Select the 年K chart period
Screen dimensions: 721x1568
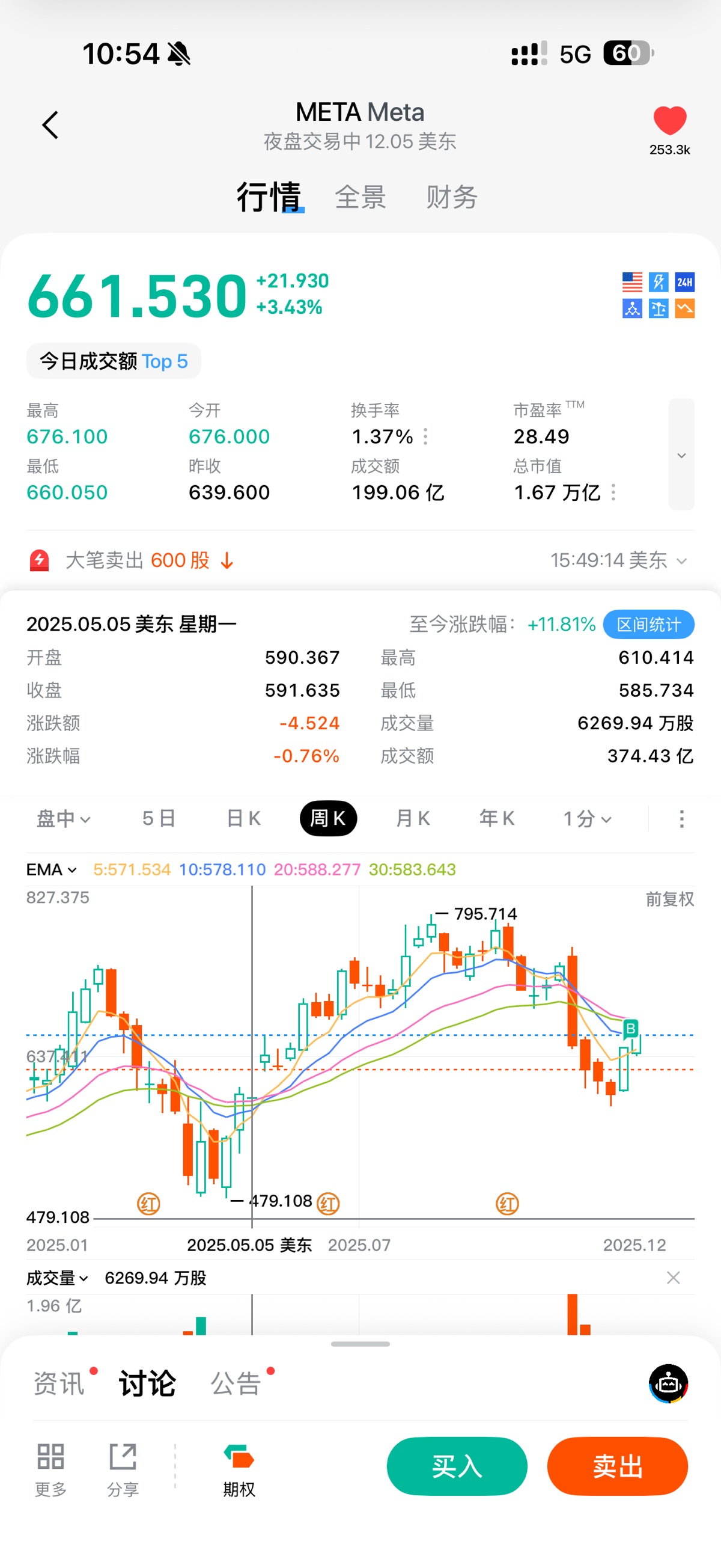[x=496, y=819]
